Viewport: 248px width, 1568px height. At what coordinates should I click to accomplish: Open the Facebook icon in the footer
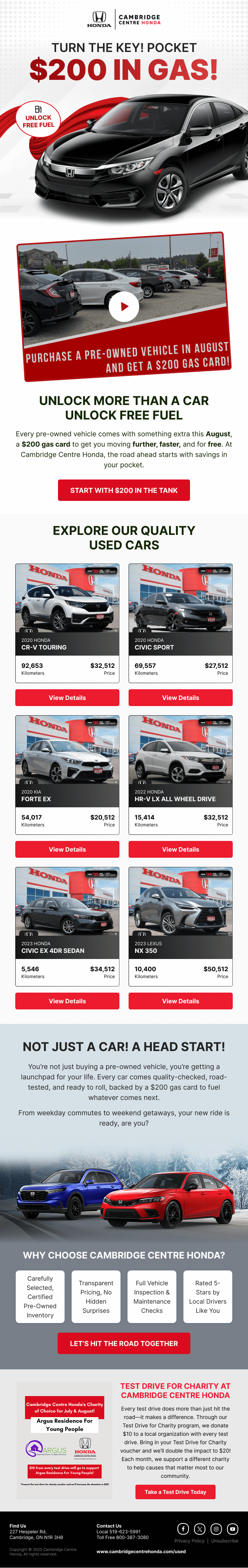pos(183,1528)
